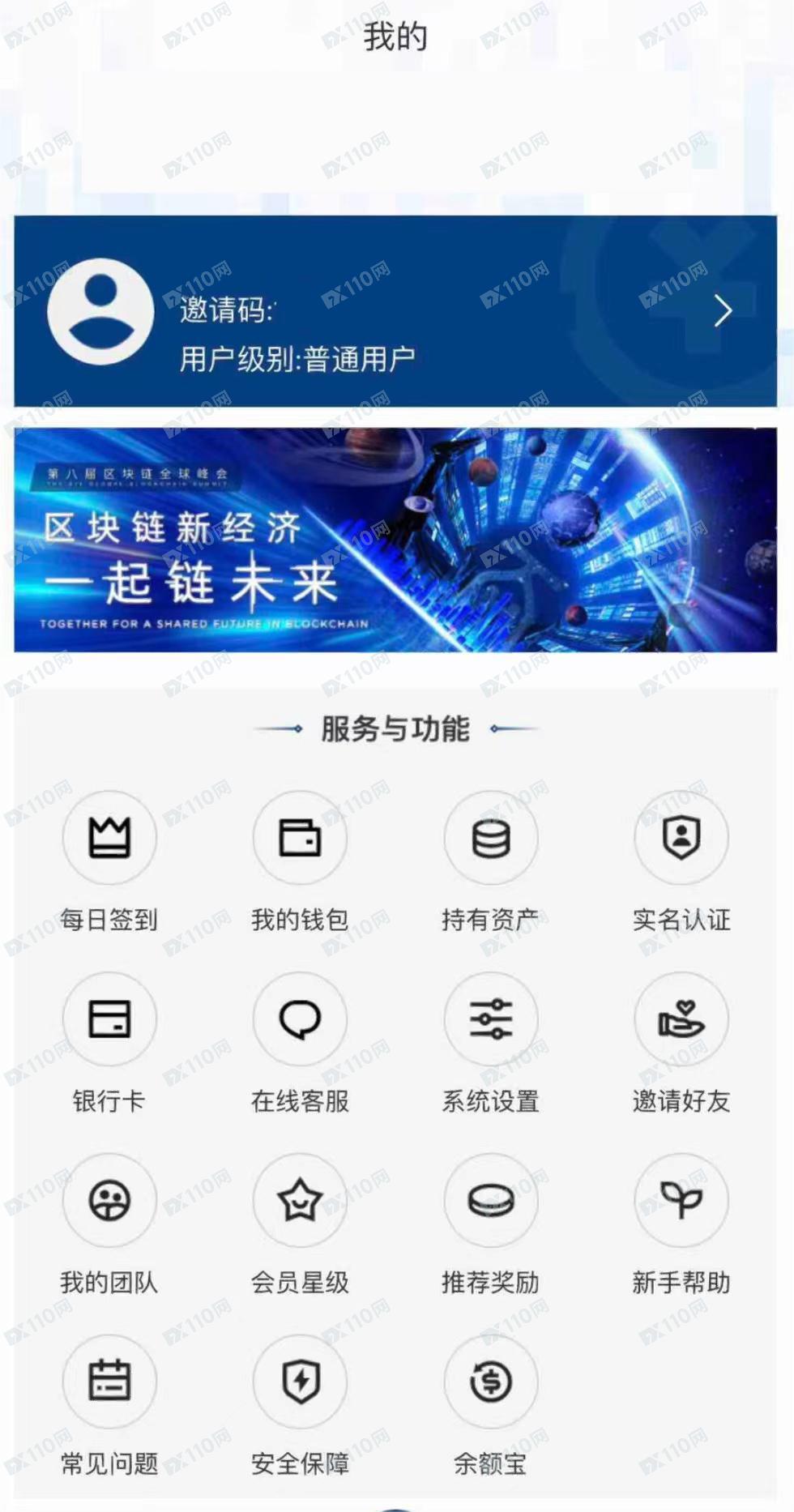Contact 在线客服 online support

click(300, 1044)
